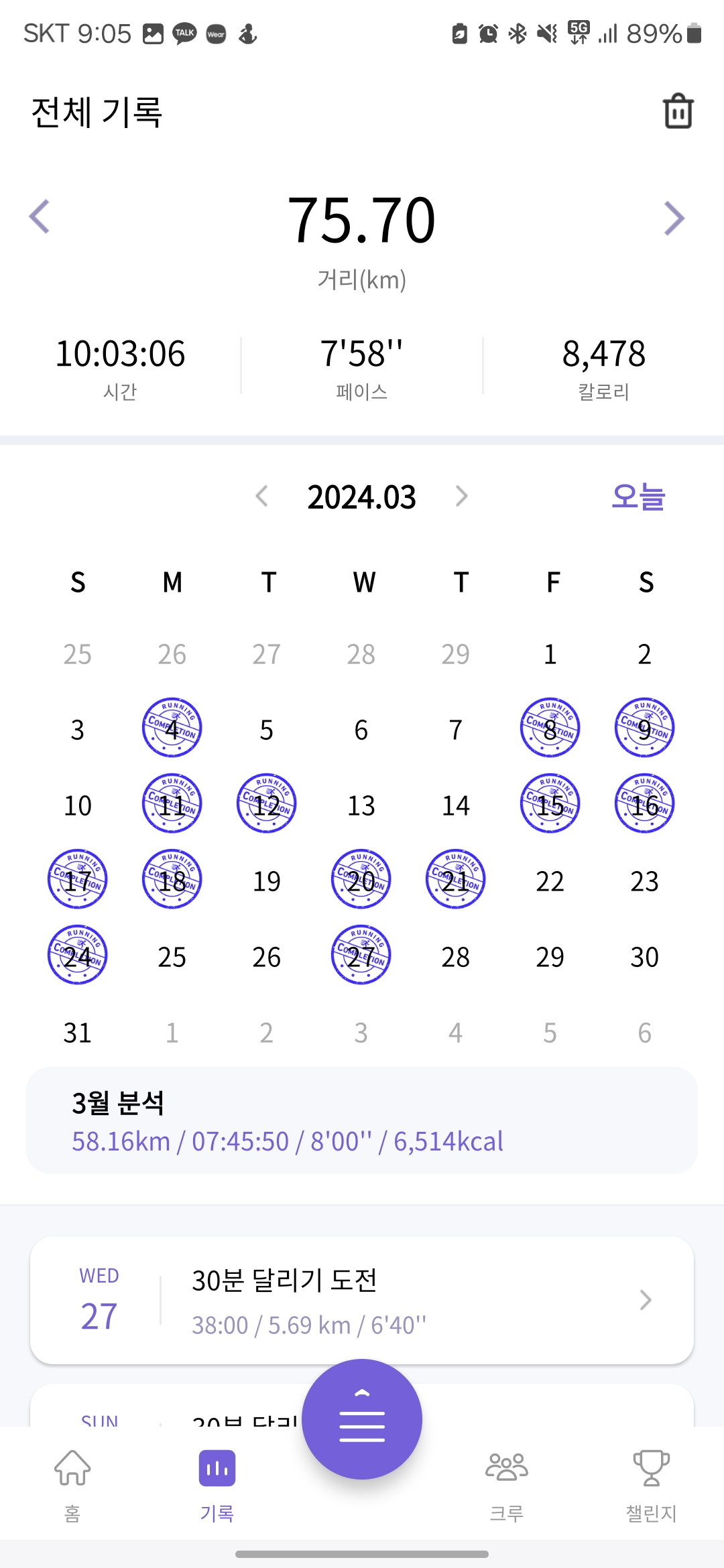Image resolution: width=724 pixels, height=1568 pixels.
Task: Switch to the 챌린지 tab
Action: 652,1484
